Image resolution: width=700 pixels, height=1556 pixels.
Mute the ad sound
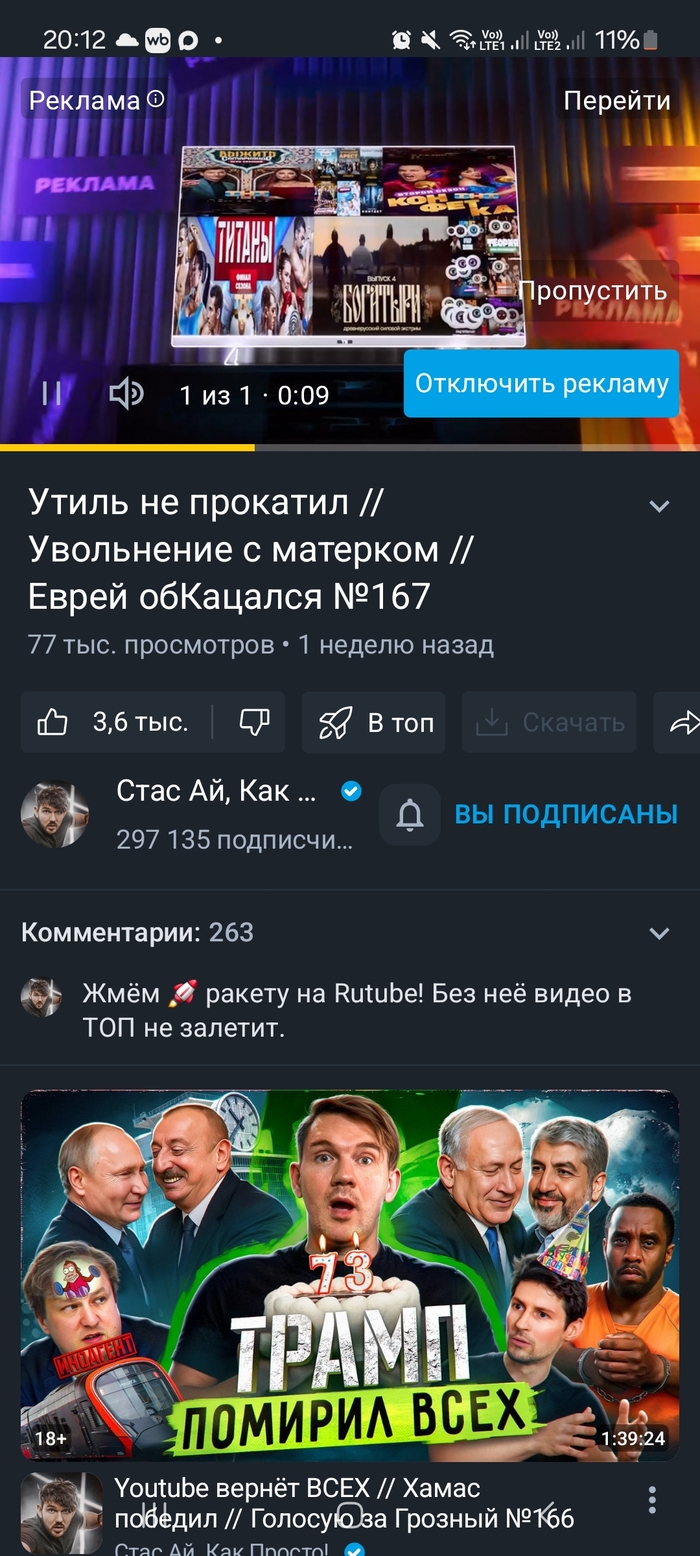[x=126, y=394]
